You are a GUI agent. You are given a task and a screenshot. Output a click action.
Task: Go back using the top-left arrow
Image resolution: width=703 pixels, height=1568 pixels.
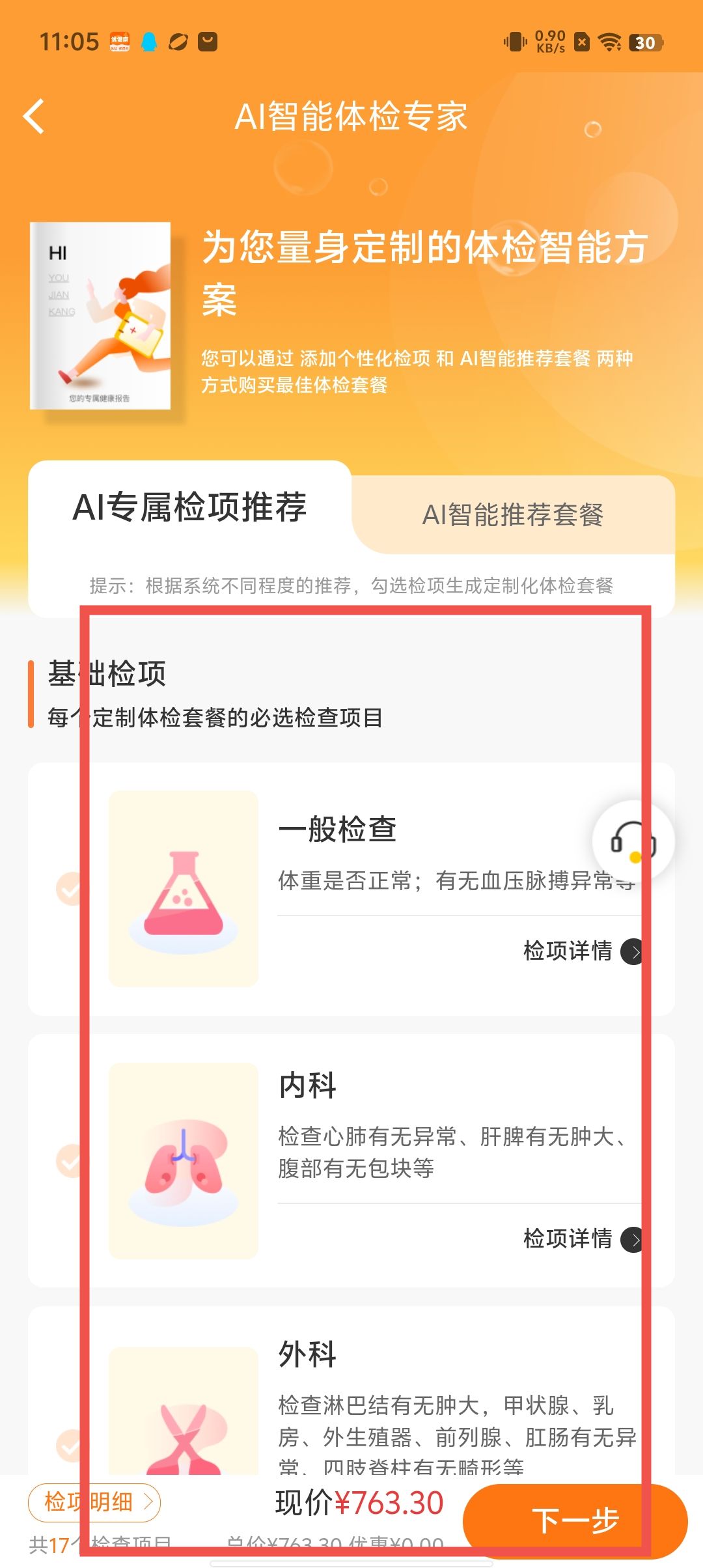click(x=34, y=117)
